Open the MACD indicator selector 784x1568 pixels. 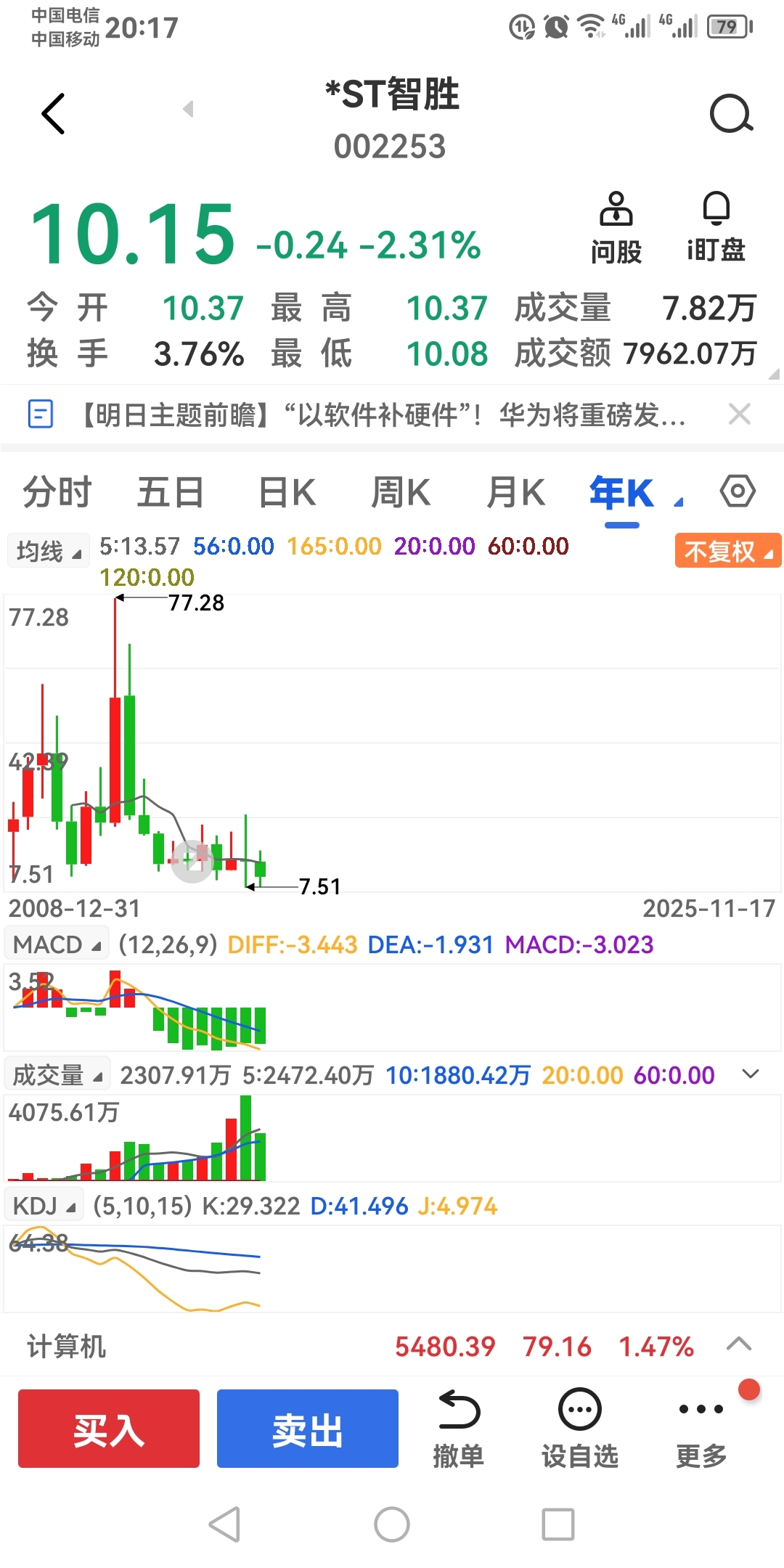57,944
